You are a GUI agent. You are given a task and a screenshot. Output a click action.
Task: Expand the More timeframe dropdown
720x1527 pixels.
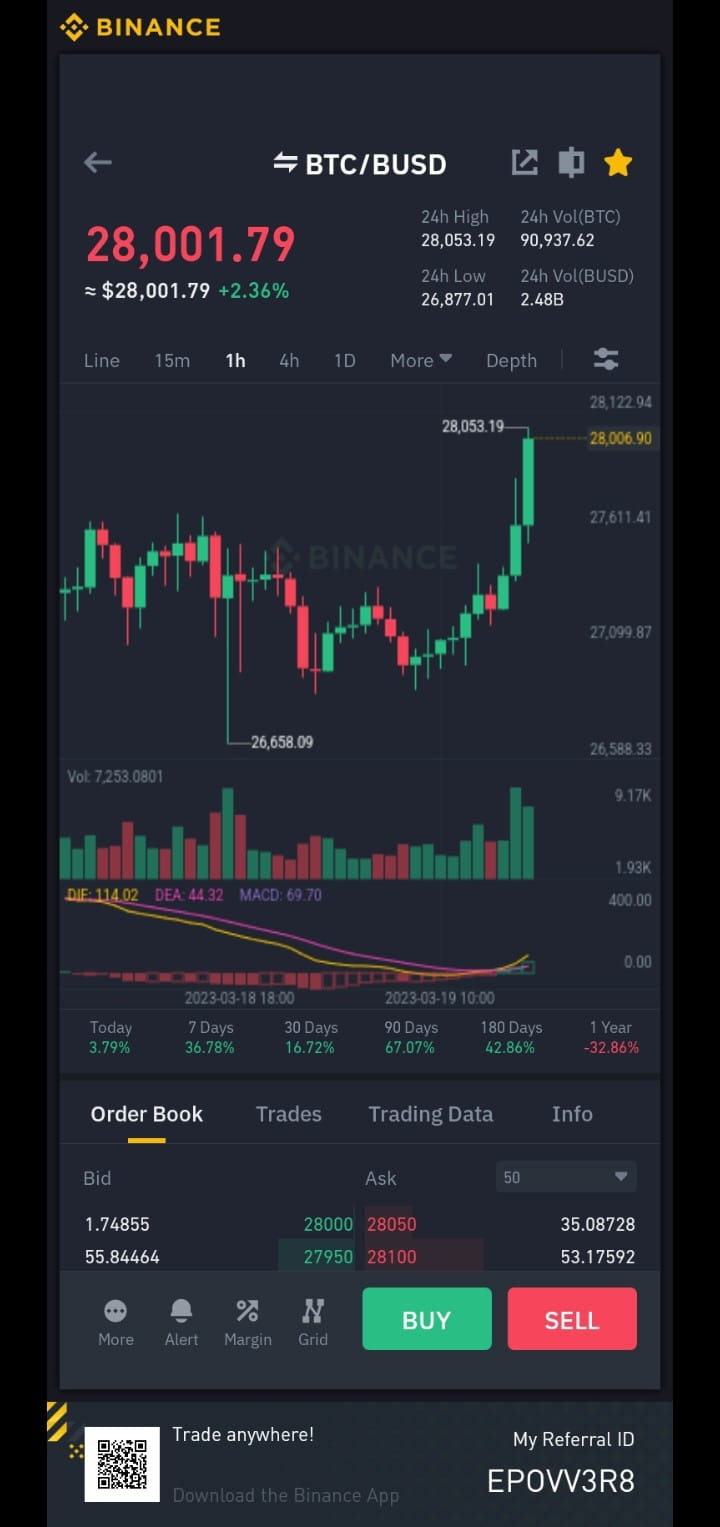tap(420, 360)
